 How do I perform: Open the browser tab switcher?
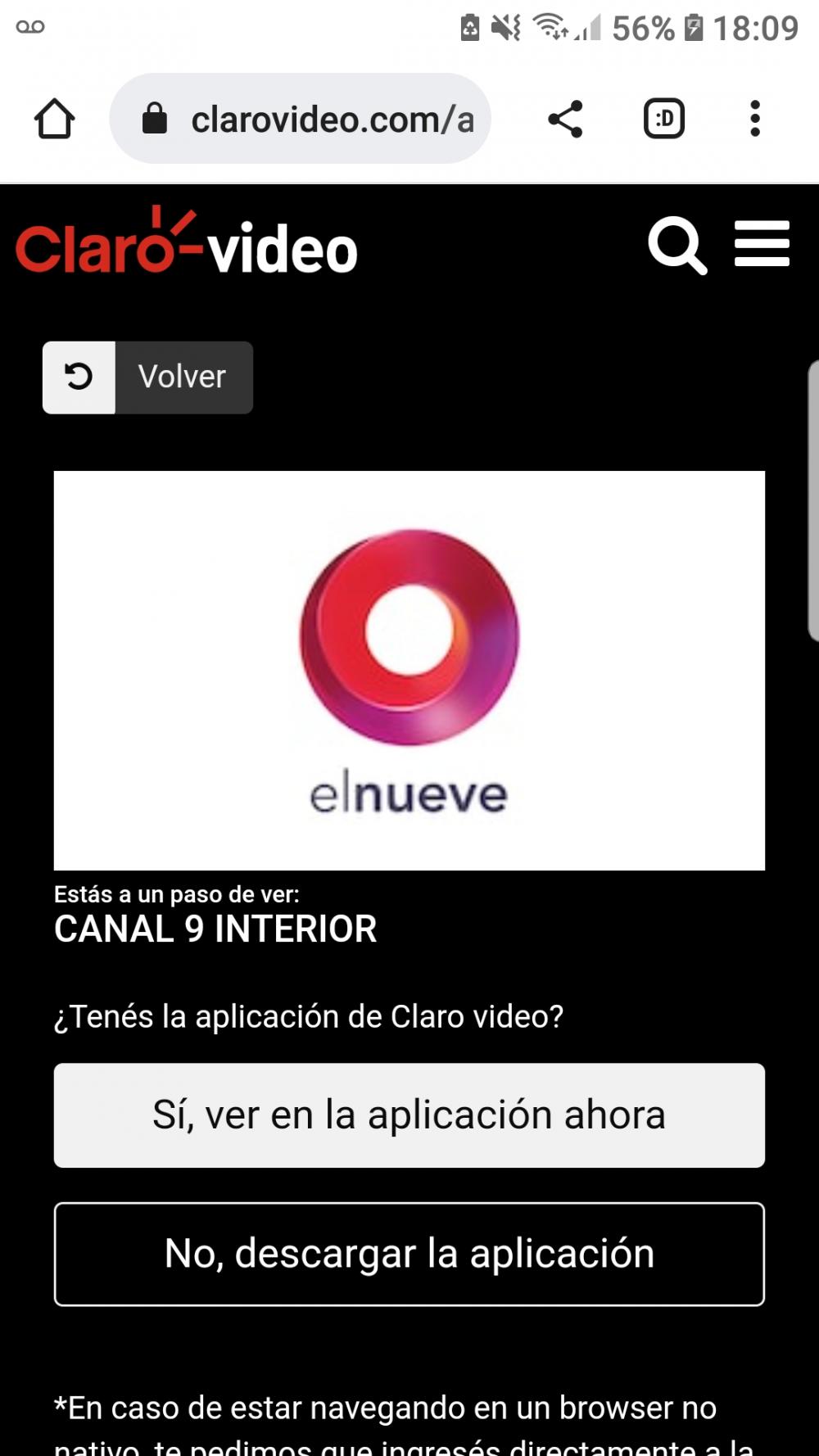pos(664,119)
